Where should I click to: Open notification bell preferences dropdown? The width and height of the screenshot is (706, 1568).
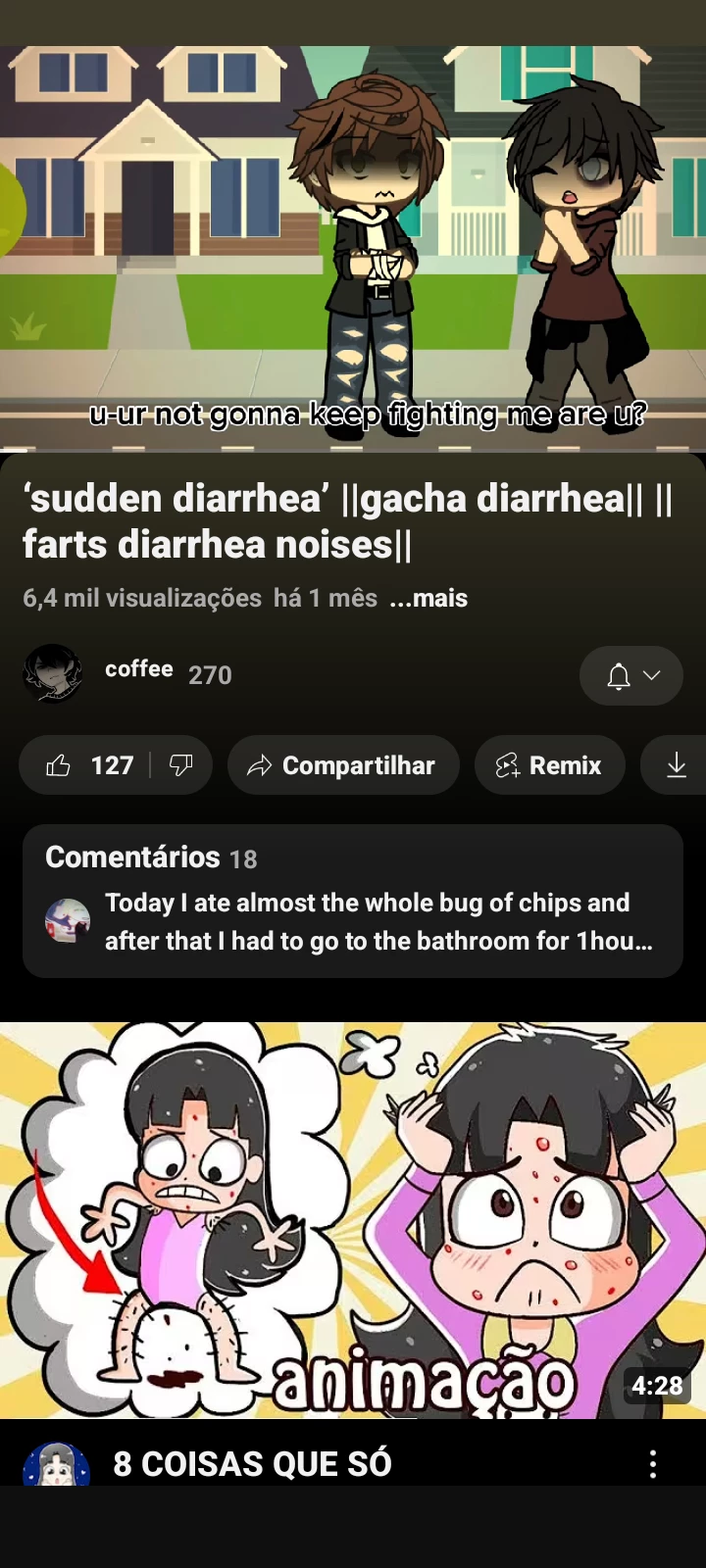pos(630,676)
